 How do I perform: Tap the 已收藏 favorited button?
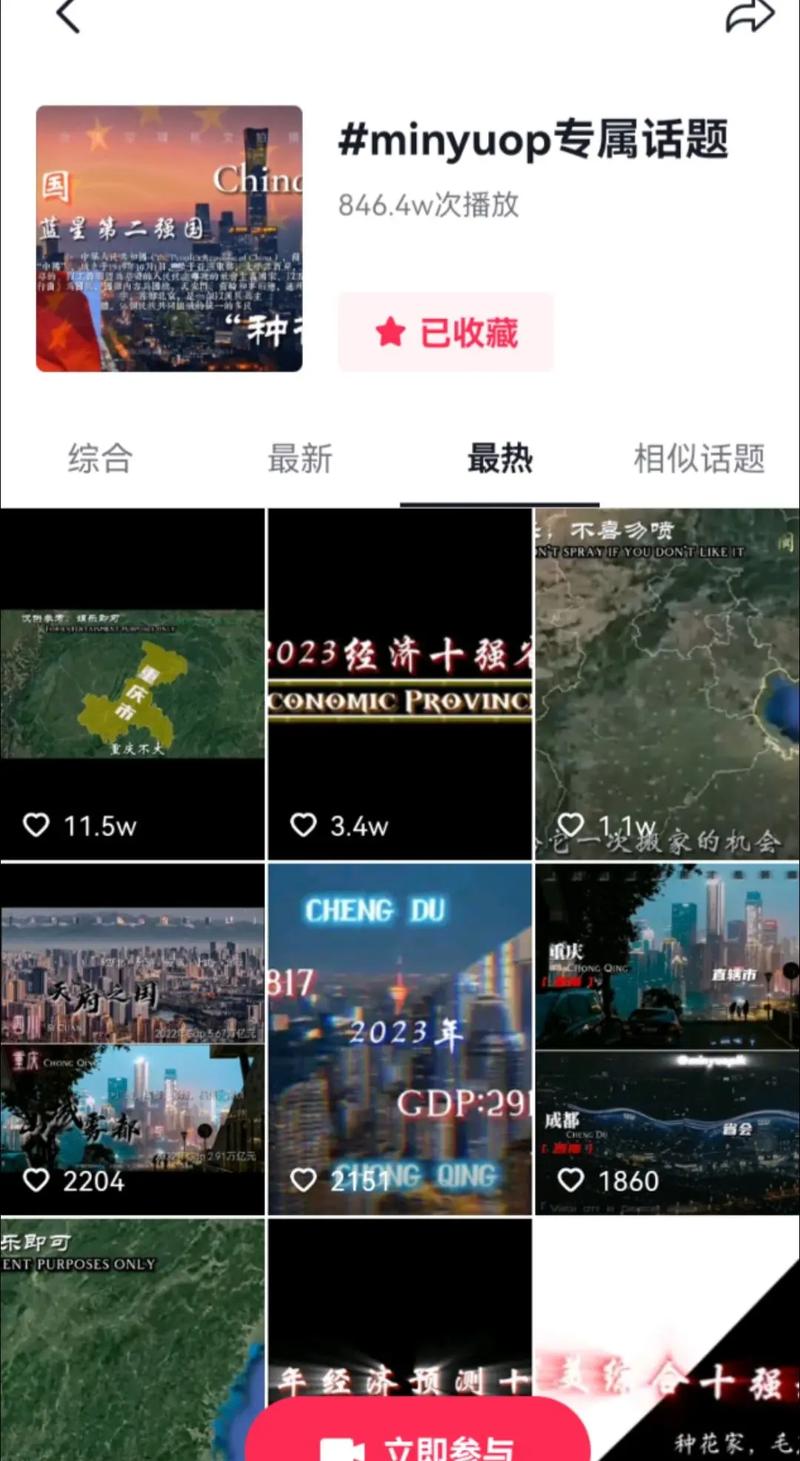point(445,332)
